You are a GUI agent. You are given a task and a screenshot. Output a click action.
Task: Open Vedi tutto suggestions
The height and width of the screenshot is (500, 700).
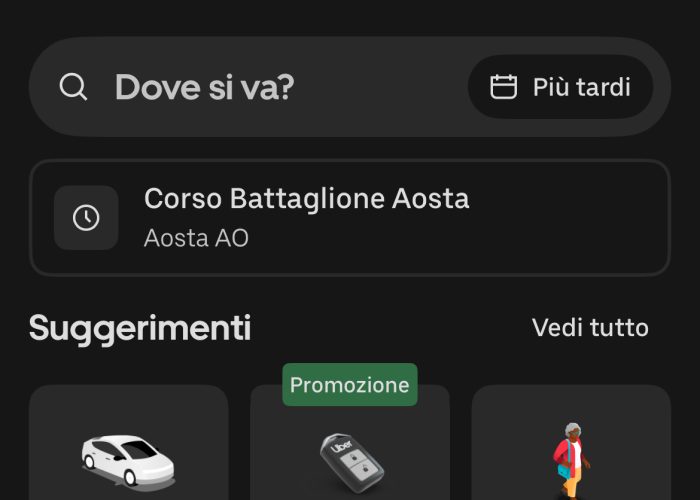tap(590, 328)
